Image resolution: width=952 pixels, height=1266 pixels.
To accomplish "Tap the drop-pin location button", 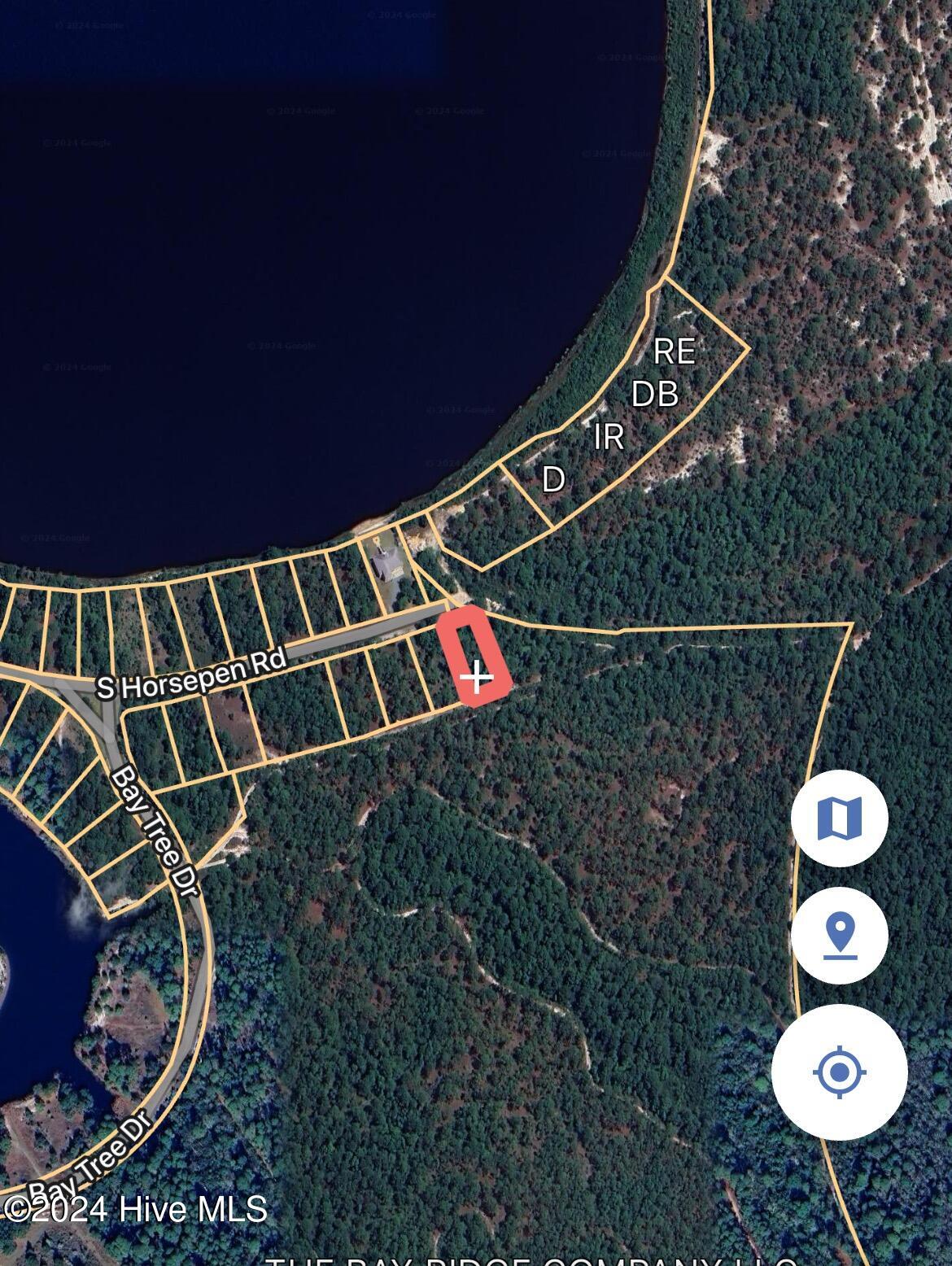I will tap(839, 936).
